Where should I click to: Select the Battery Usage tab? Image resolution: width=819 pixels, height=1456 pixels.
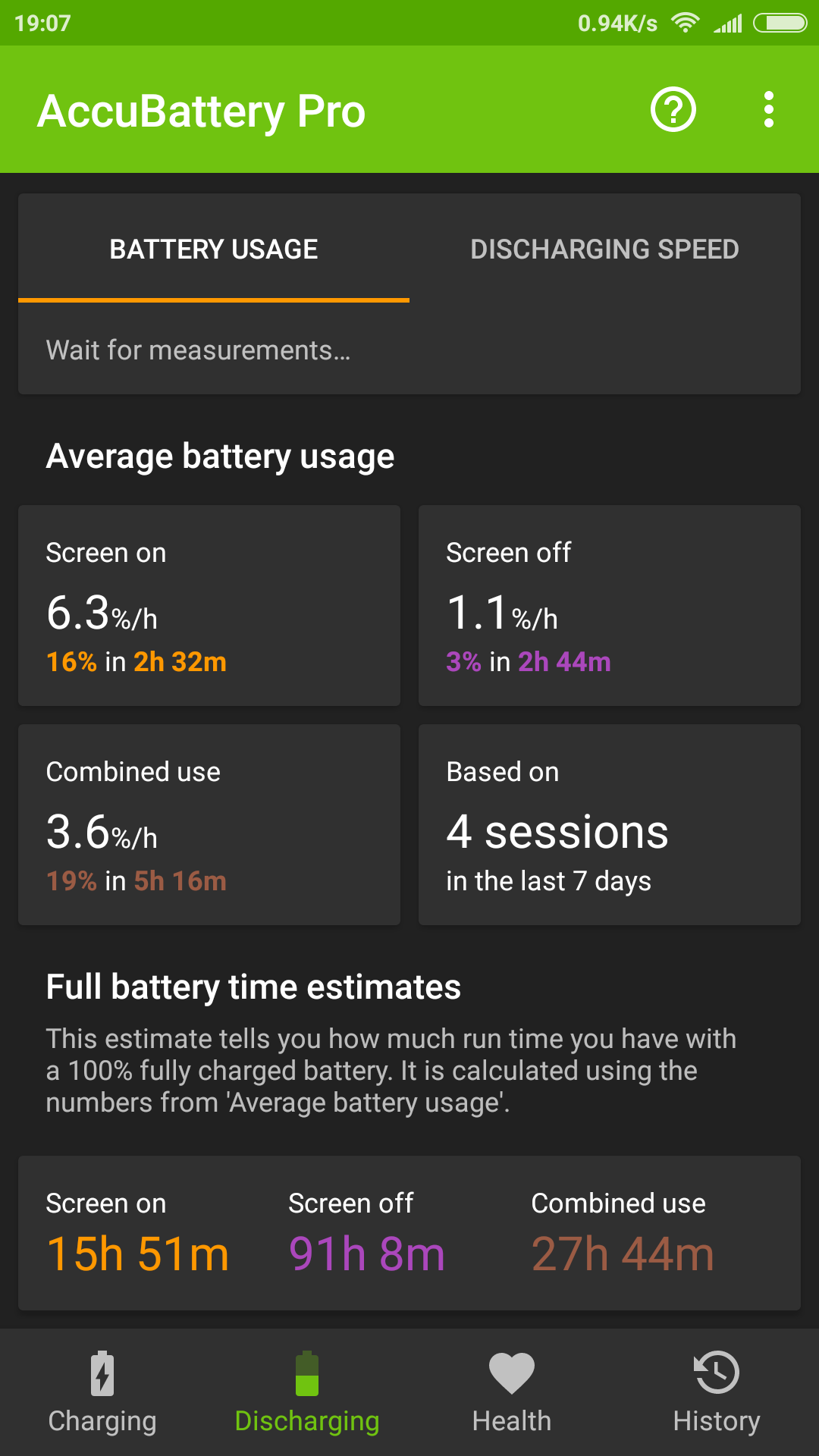coord(214,249)
